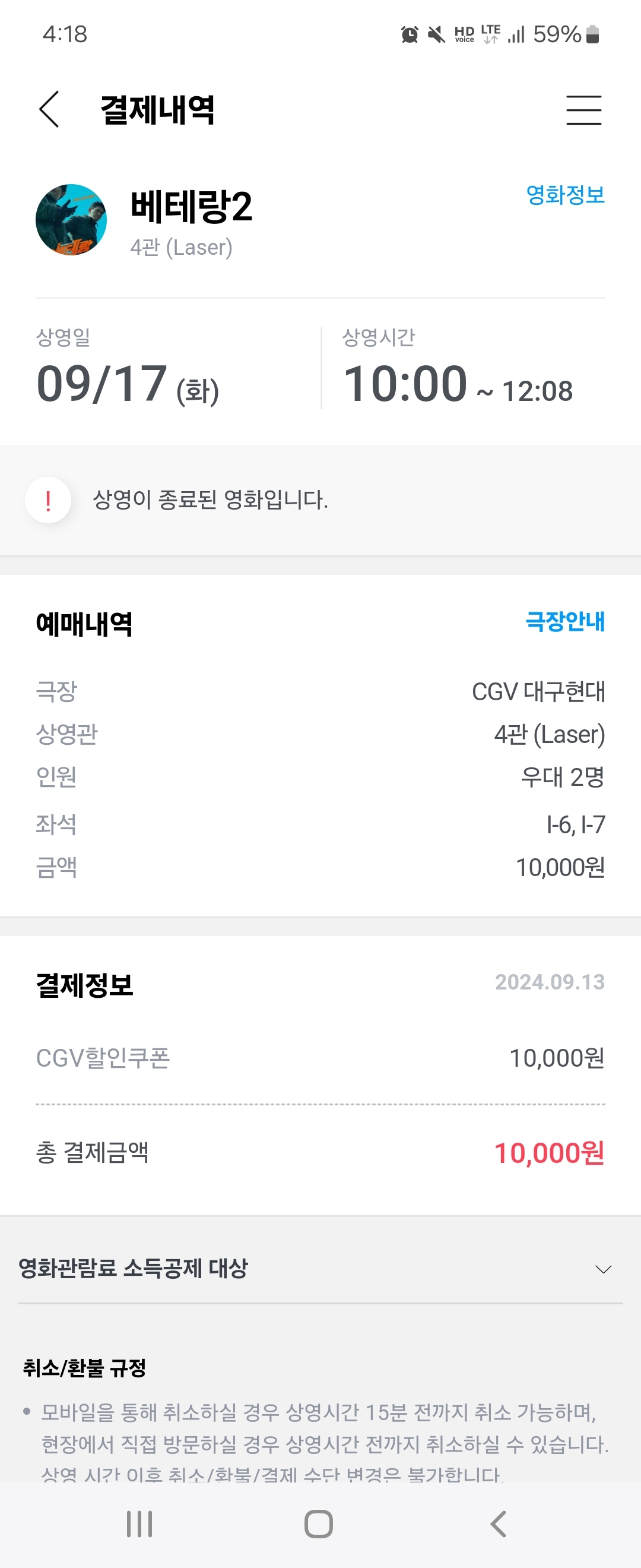This screenshot has height=1568, width=641.
Task: Open the 극장안내 link
Action: 565,621
